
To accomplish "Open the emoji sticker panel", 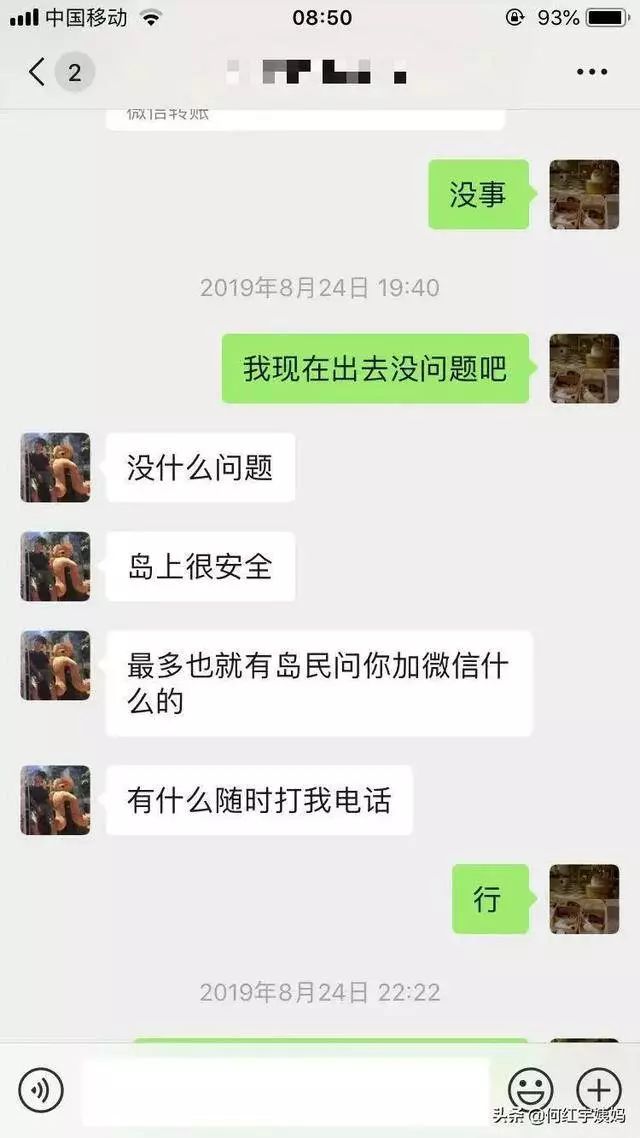I will [531, 1089].
